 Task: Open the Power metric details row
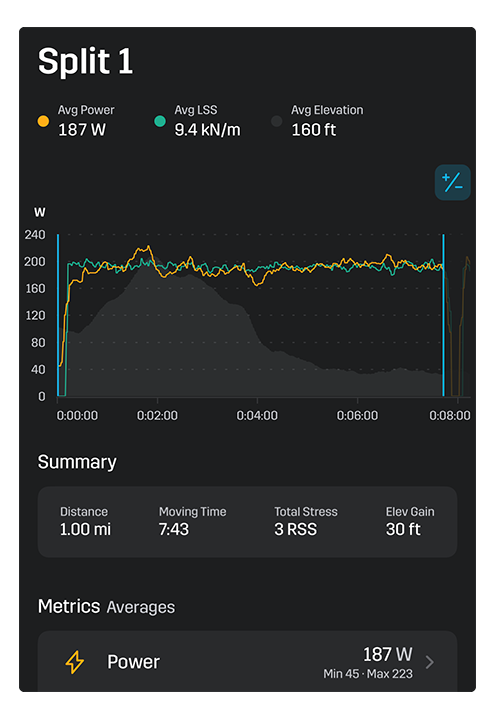(x=247, y=661)
